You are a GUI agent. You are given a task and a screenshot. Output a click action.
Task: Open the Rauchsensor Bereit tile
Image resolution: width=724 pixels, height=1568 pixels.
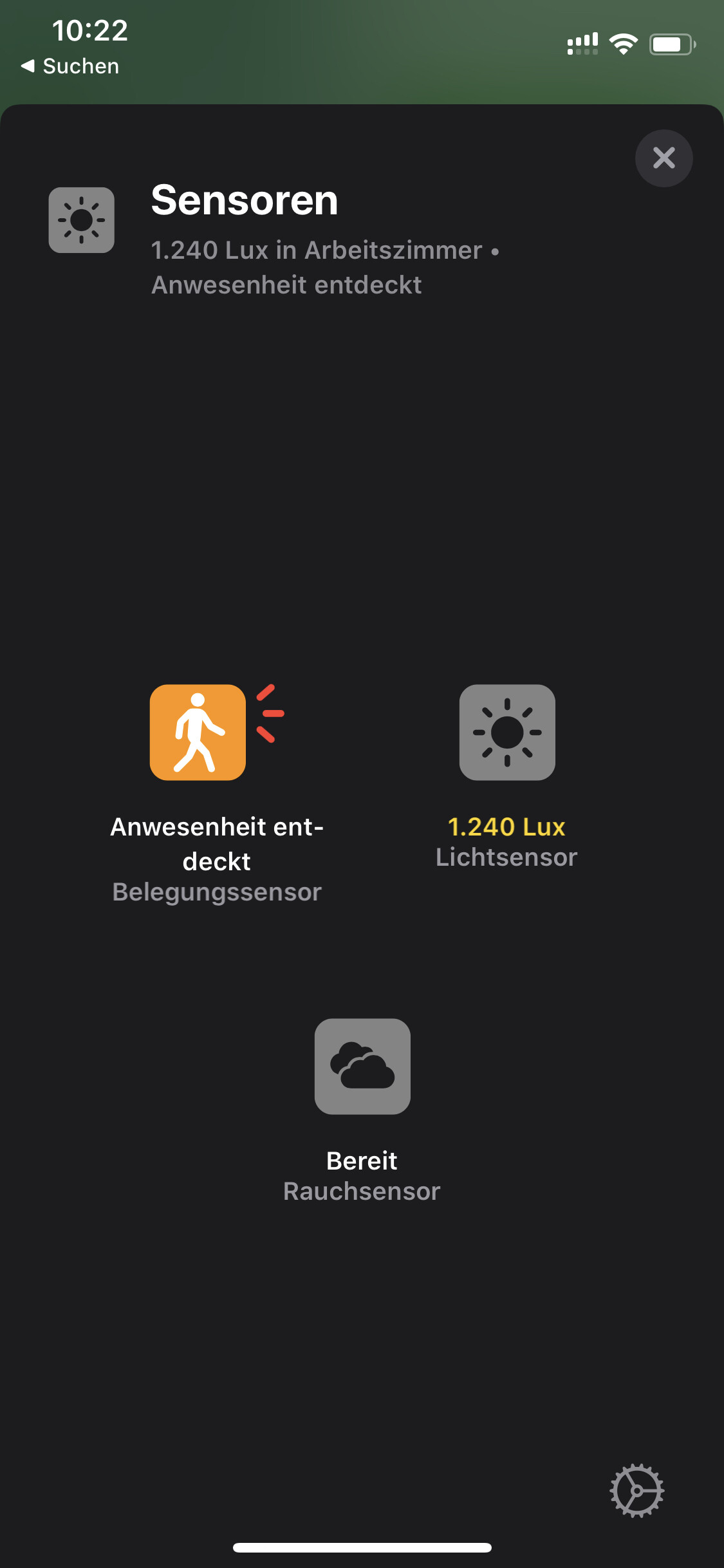tap(362, 1066)
